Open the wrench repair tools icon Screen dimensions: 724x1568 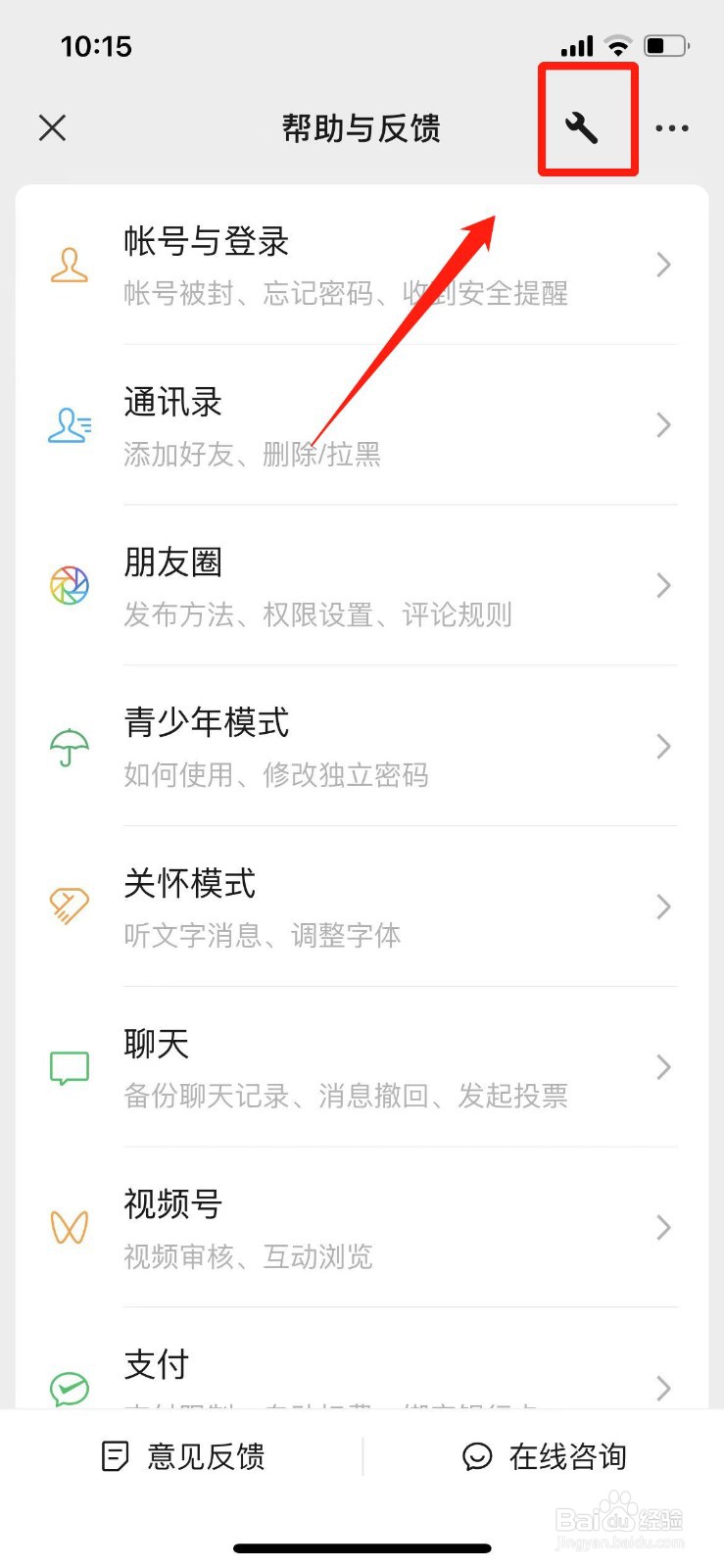pos(582,127)
